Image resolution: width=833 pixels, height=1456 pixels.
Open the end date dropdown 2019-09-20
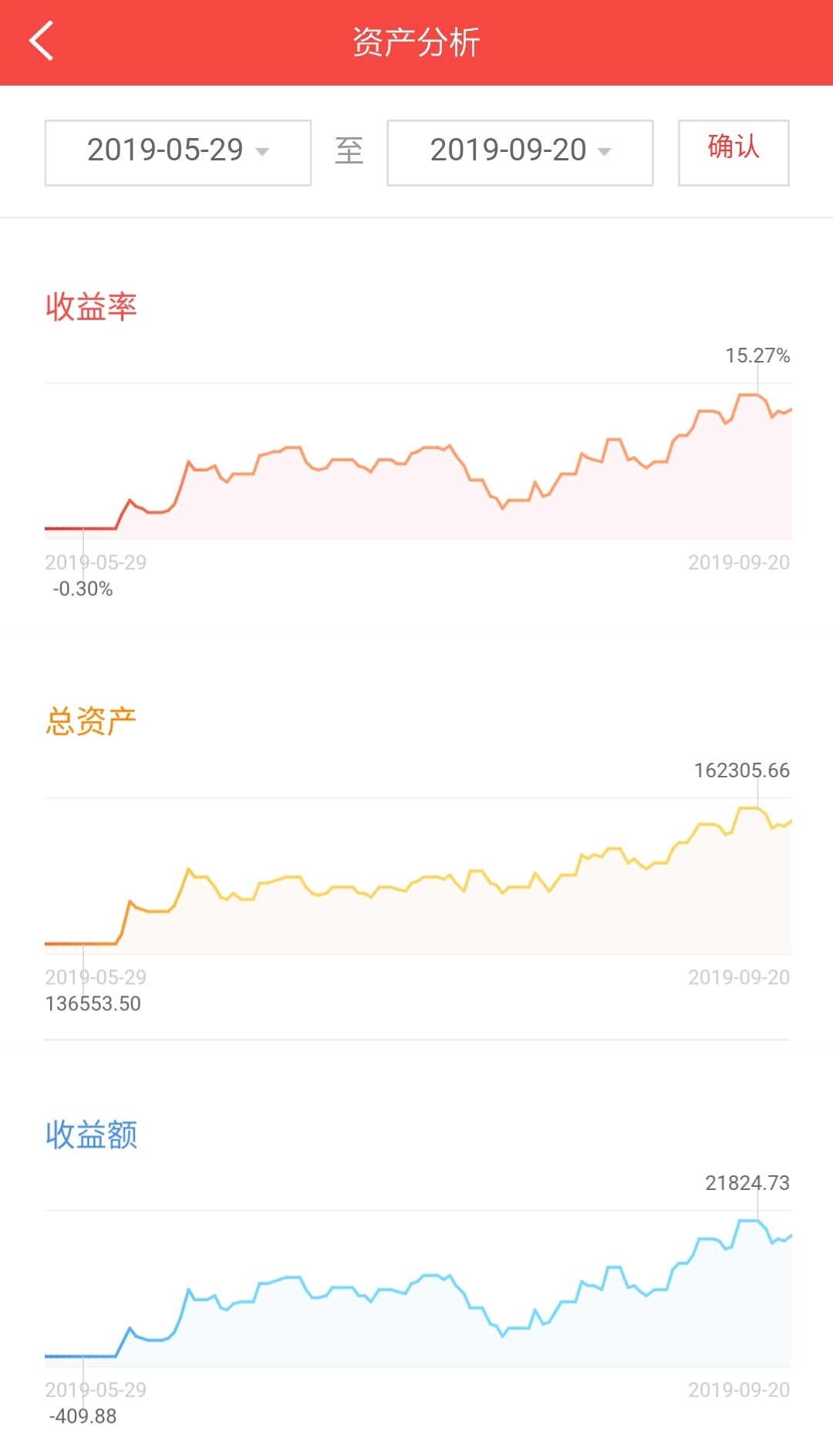click(520, 152)
